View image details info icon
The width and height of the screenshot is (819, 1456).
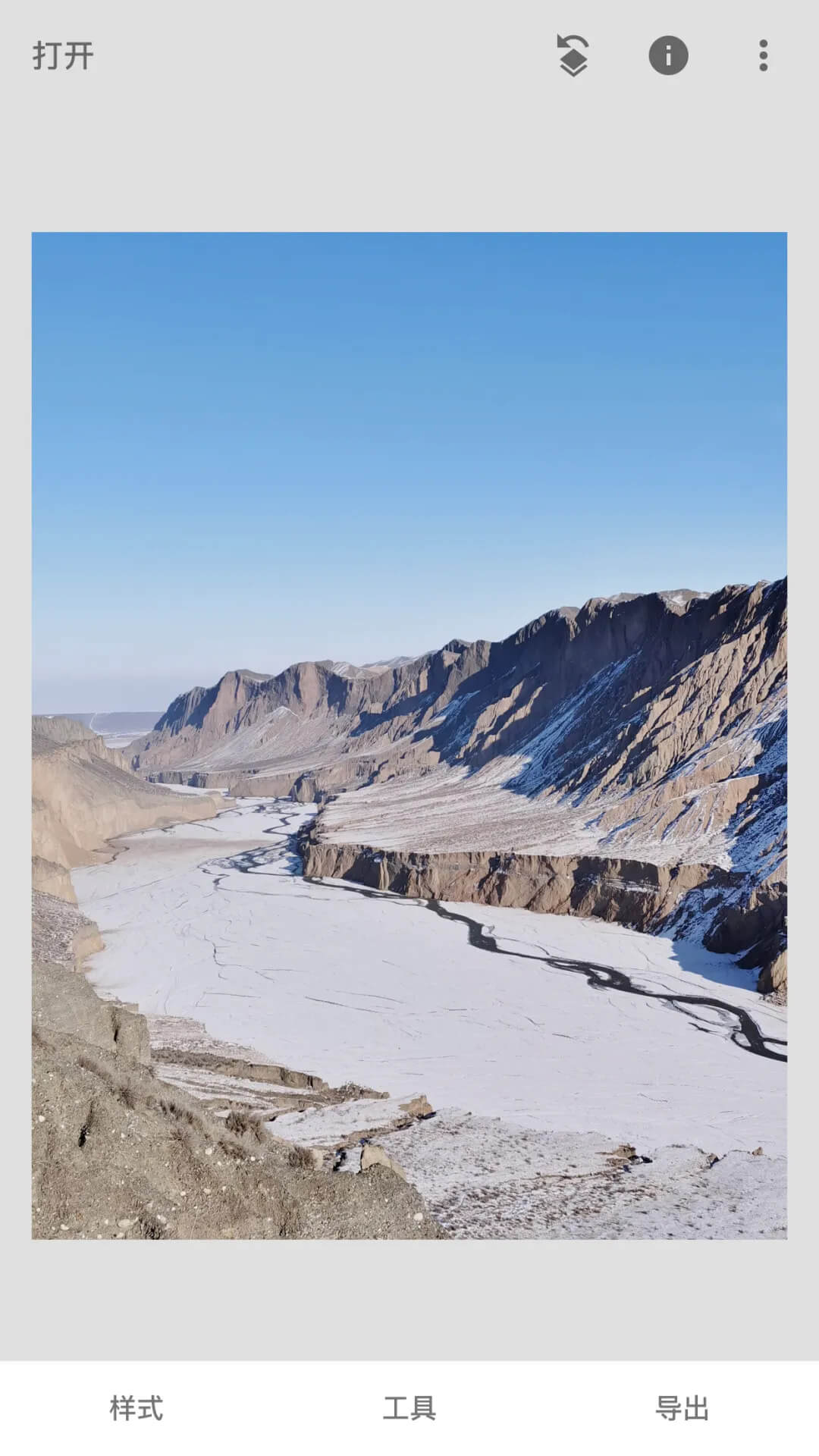[x=668, y=56]
